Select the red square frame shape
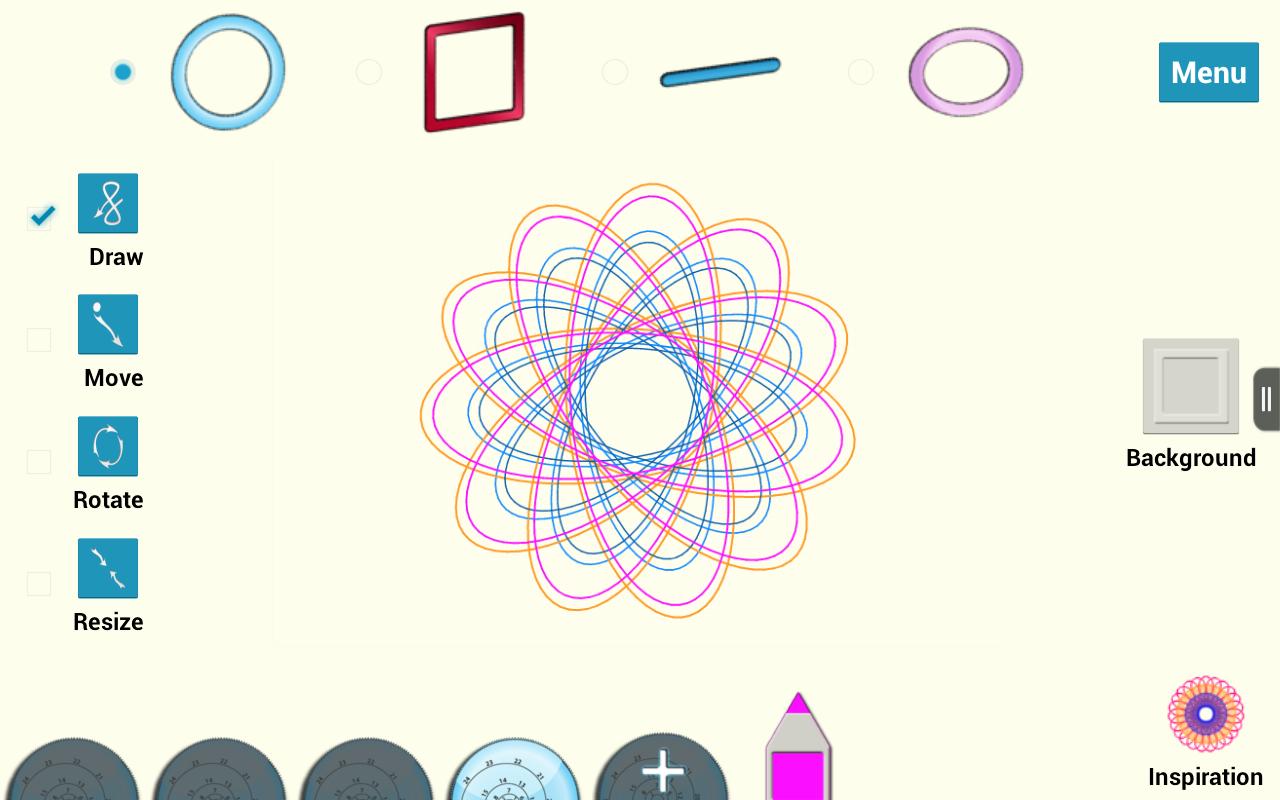Screen dimensions: 1280x800 474,72
